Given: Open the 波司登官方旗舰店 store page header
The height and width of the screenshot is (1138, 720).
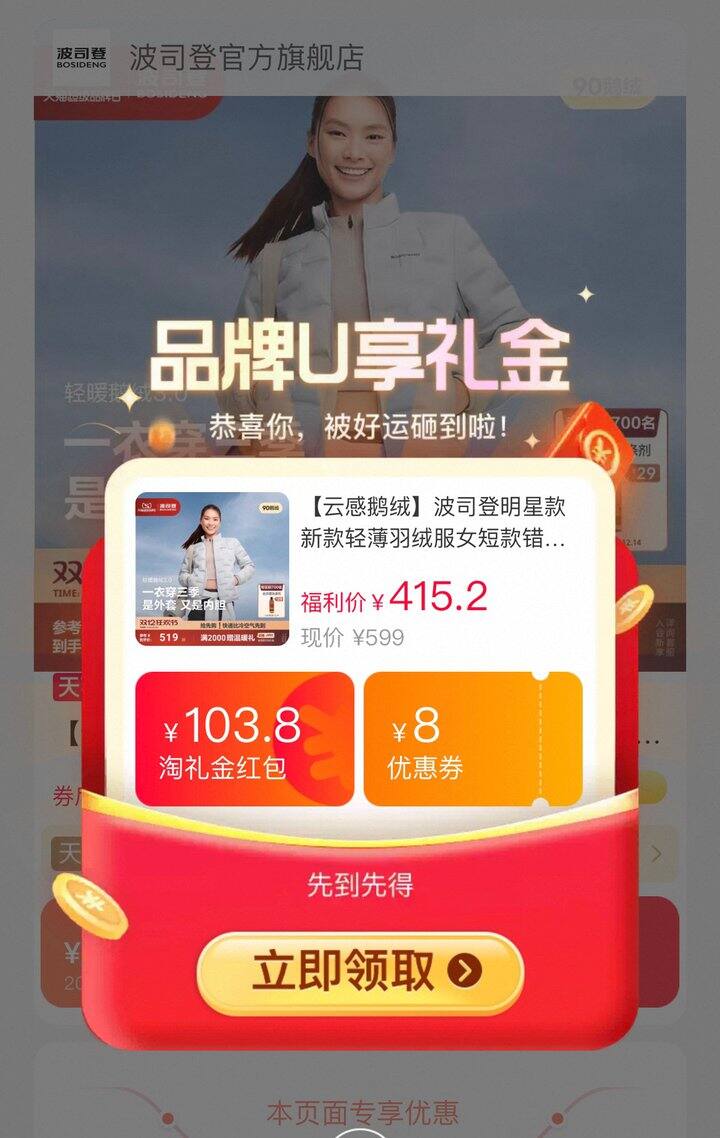Looking at the screenshot, I should coord(250,57).
